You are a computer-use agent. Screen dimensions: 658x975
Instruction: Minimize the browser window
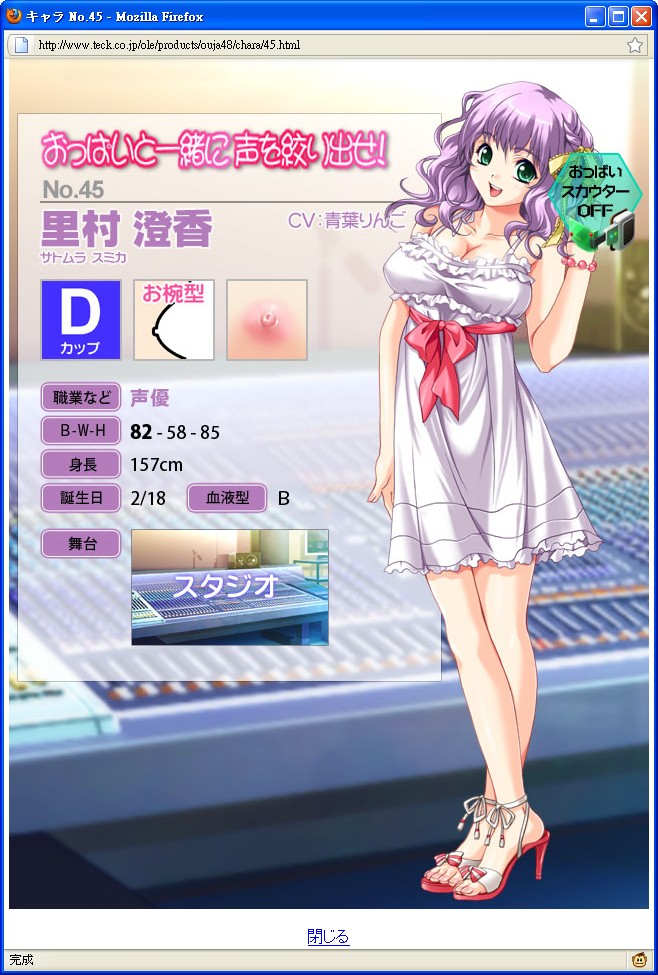click(x=595, y=16)
